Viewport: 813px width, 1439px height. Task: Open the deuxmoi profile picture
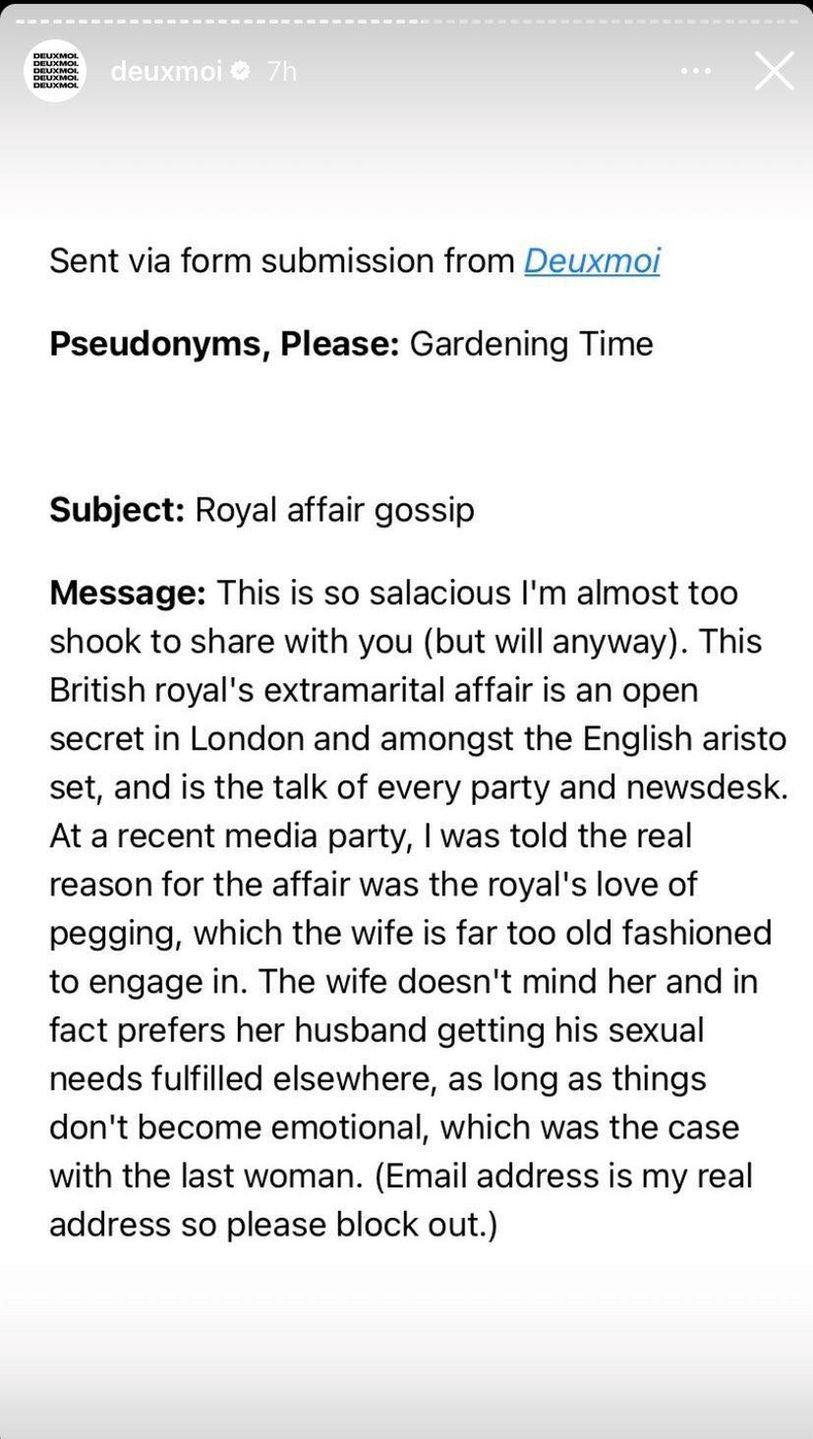55,71
